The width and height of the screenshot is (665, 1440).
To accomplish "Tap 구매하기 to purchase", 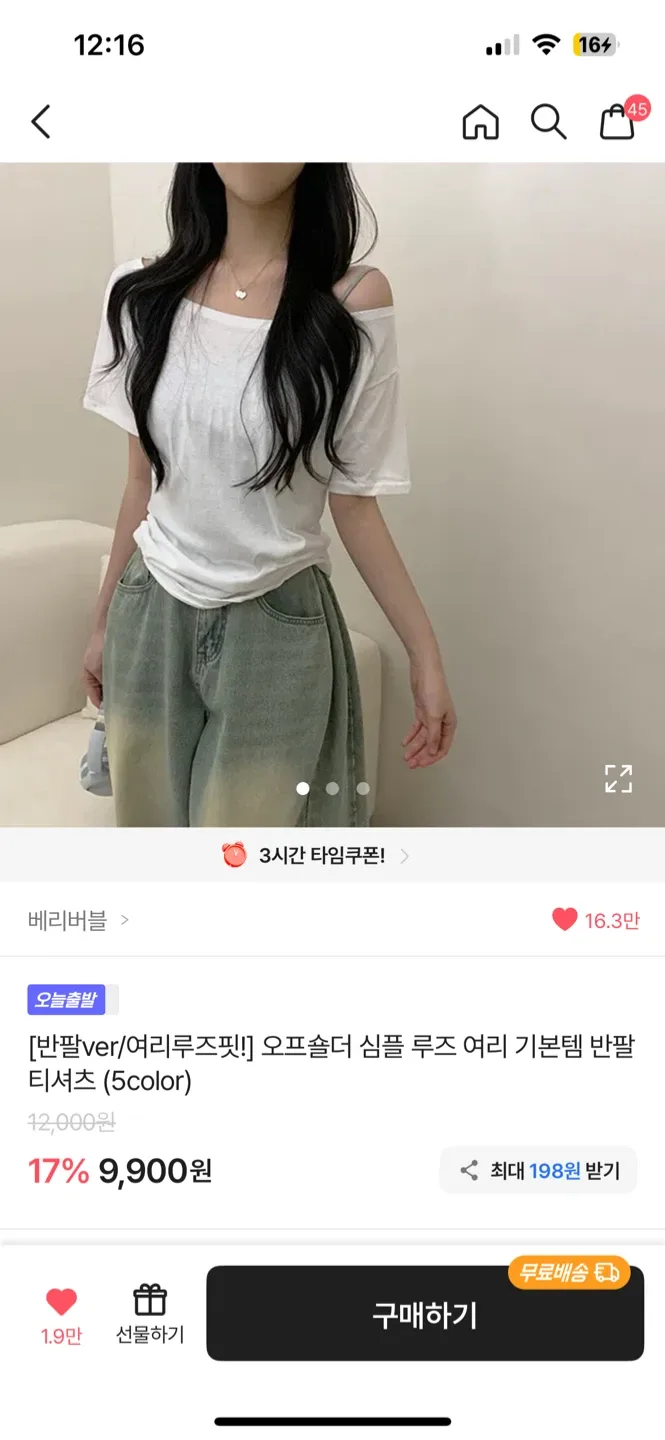I will click(x=425, y=1314).
